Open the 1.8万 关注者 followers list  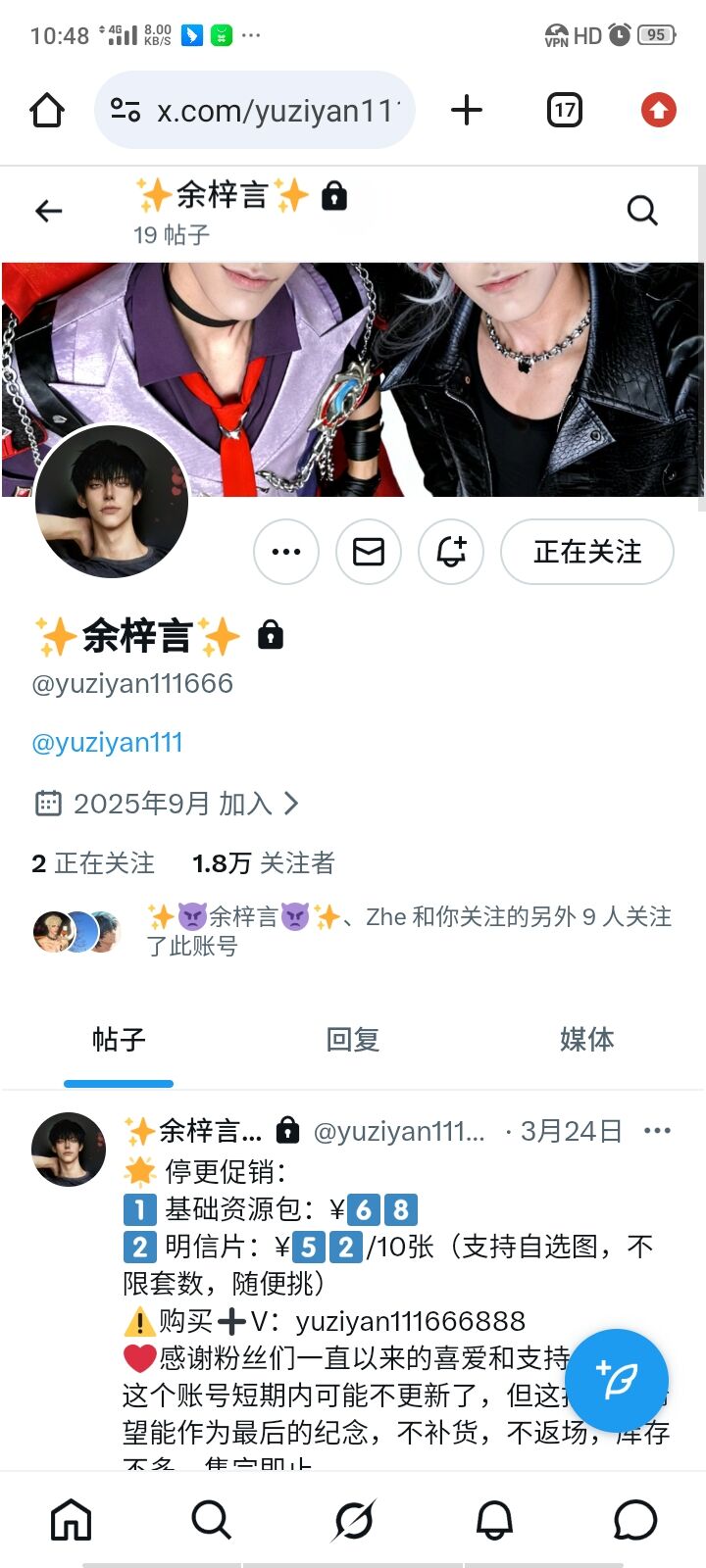[264, 863]
